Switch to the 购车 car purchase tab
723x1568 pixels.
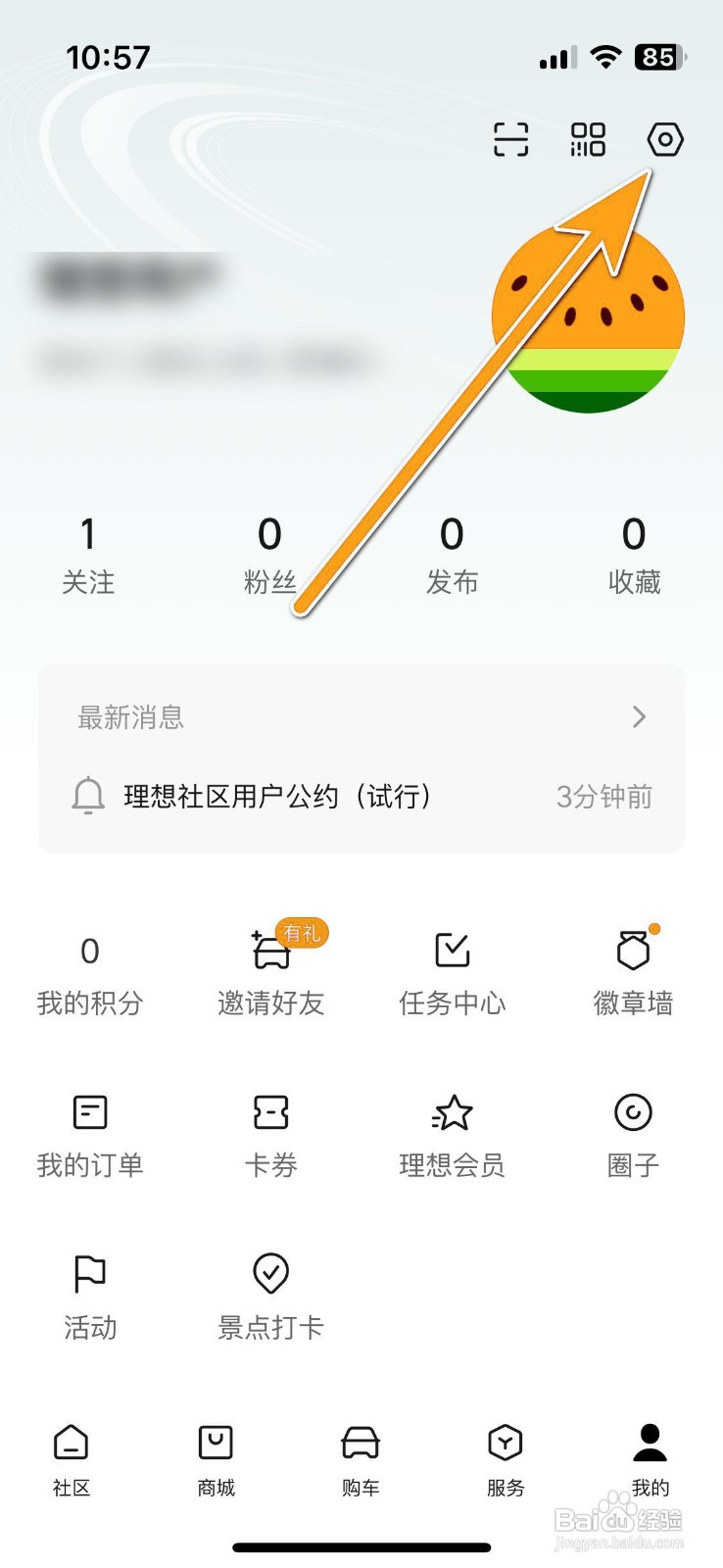(x=360, y=1460)
